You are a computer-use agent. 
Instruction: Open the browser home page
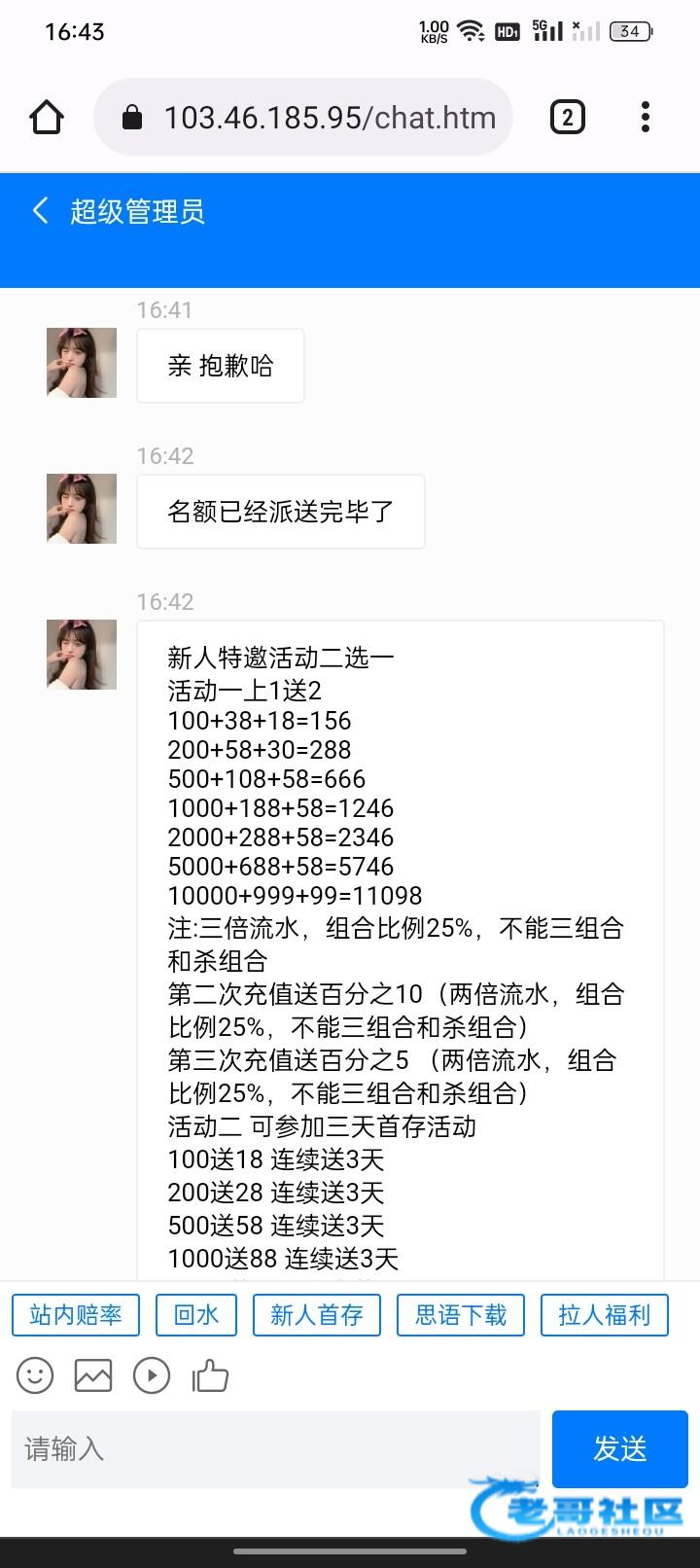47,118
